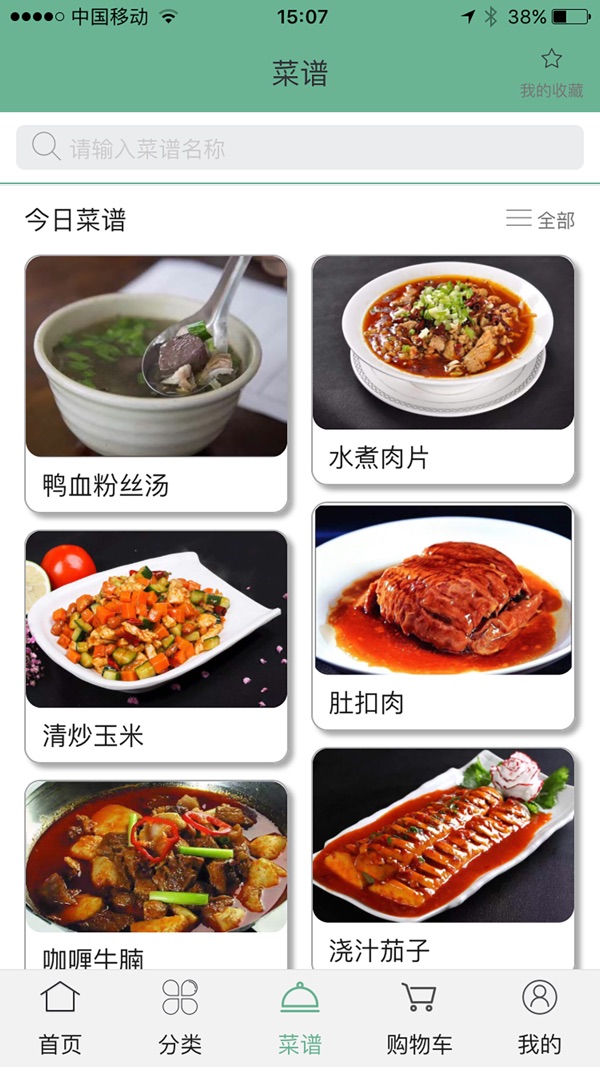
Task: Select the 咖喱牛腩 recipe card
Action: point(156,874)
